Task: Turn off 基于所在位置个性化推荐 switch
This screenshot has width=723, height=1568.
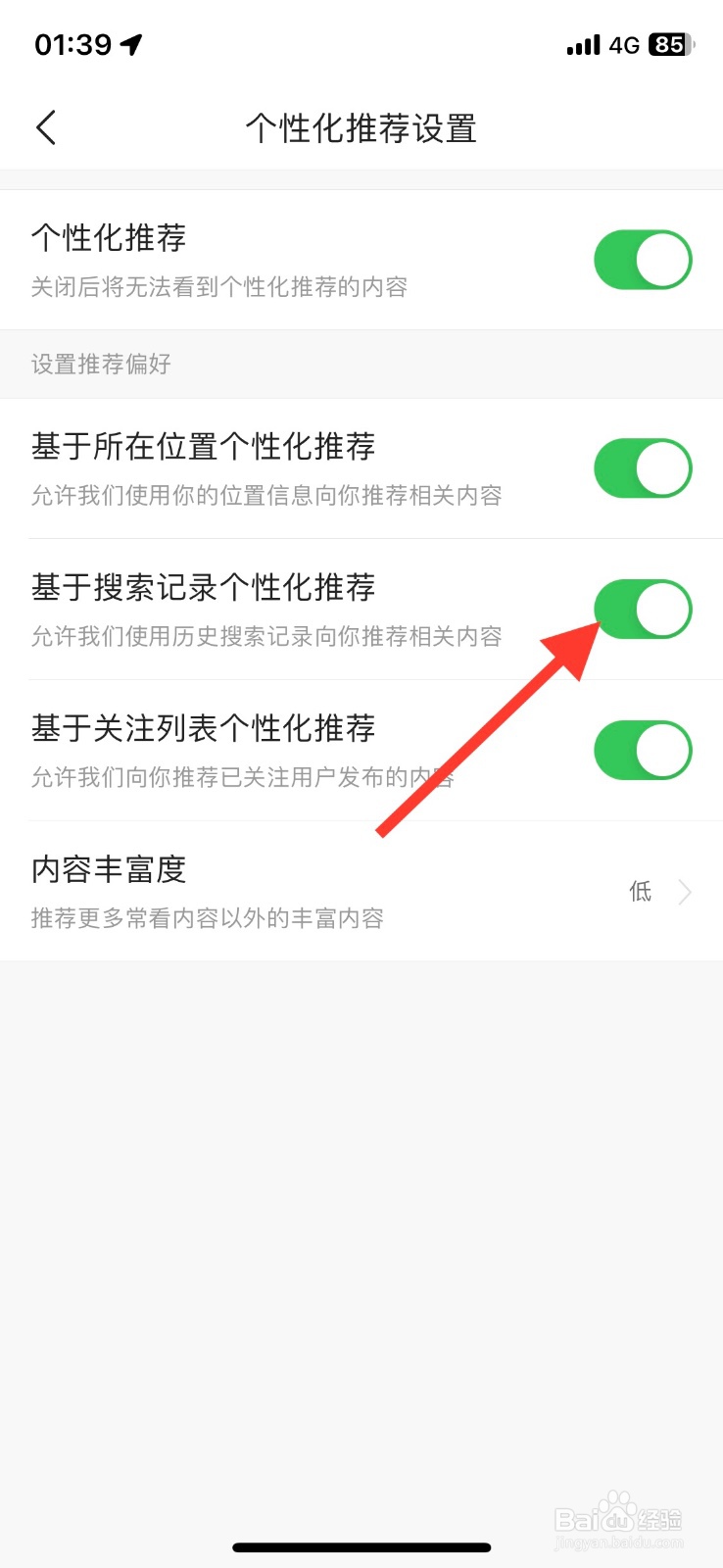Action: tap(643, 467)
